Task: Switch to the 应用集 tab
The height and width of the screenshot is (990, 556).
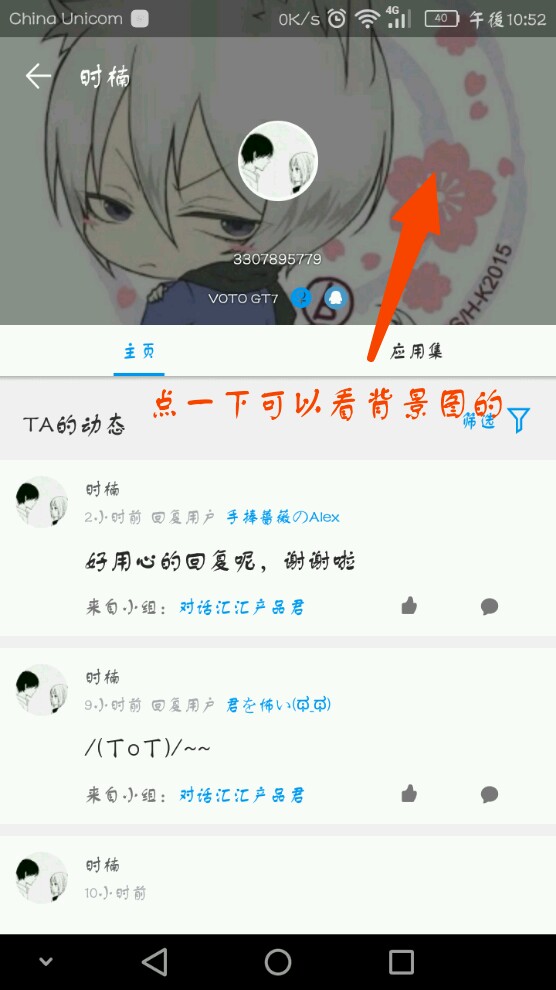Action: tap(417, 351)
